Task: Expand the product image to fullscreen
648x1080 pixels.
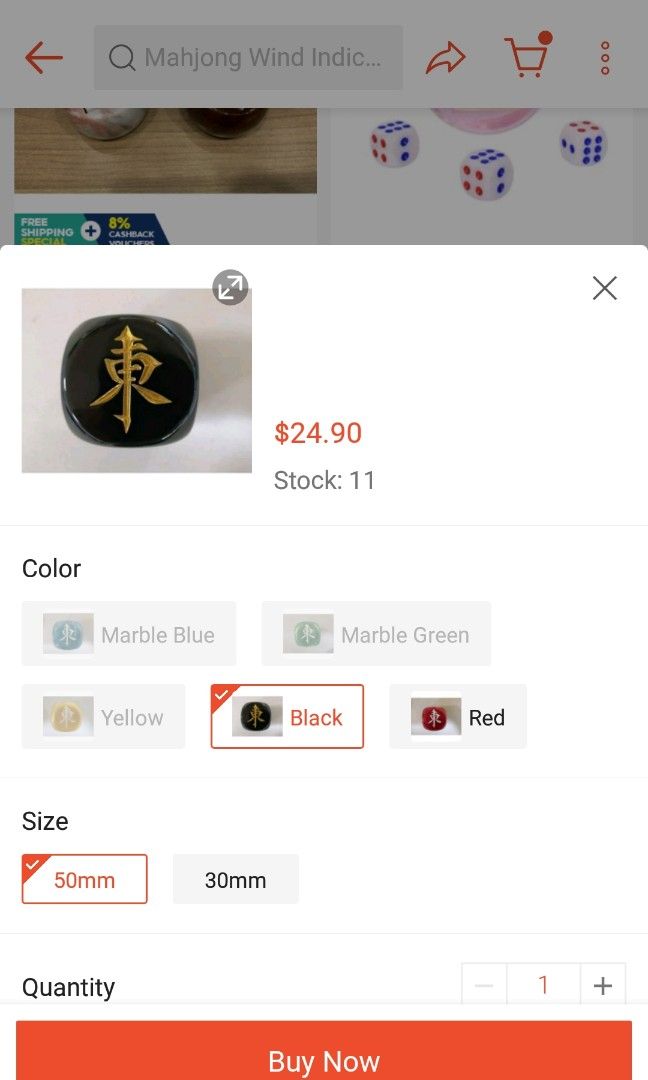Action: [x=230, y=288]
